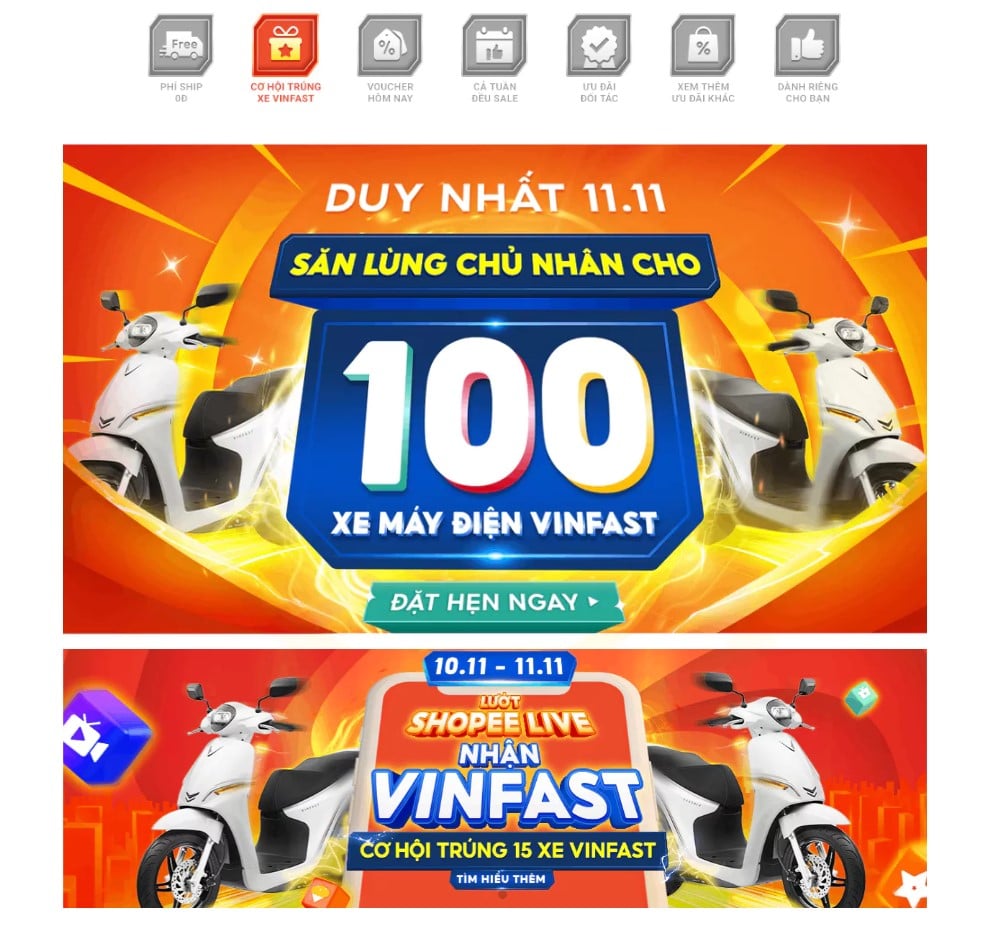Switch to the Phí Ship 0Đ tab
The height and width of the screenshot is (926, 997).
click(x=181, y=57)
